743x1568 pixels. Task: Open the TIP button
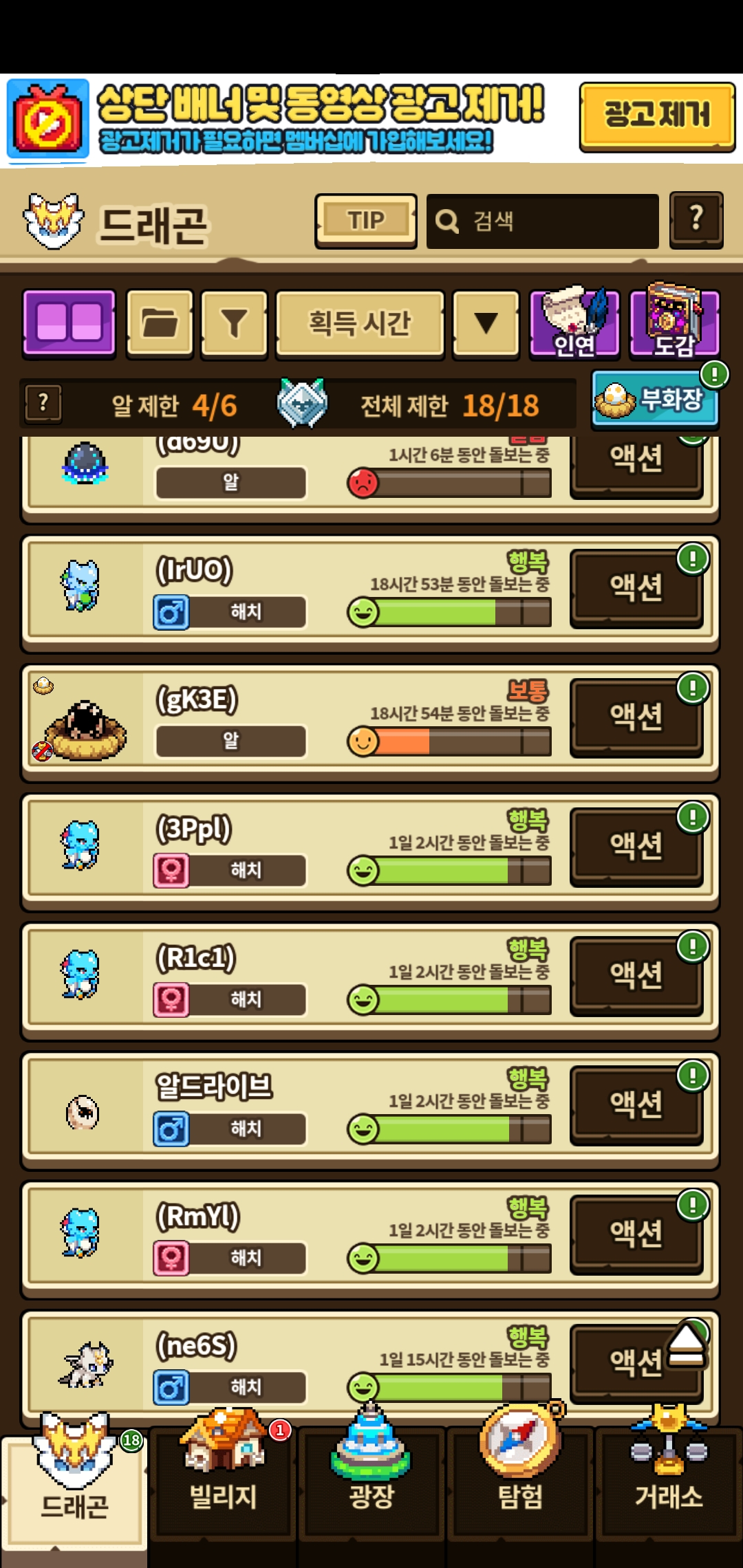click(x=366, y=221)
